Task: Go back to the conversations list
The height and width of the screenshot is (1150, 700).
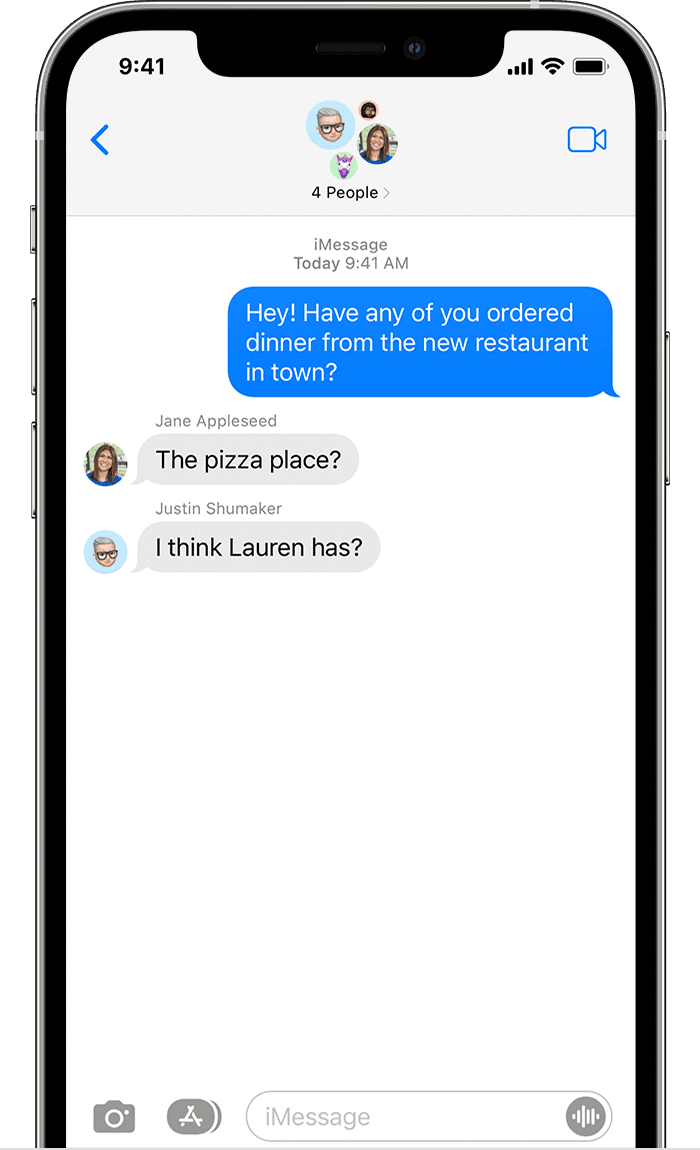Action: click(100, 140)
